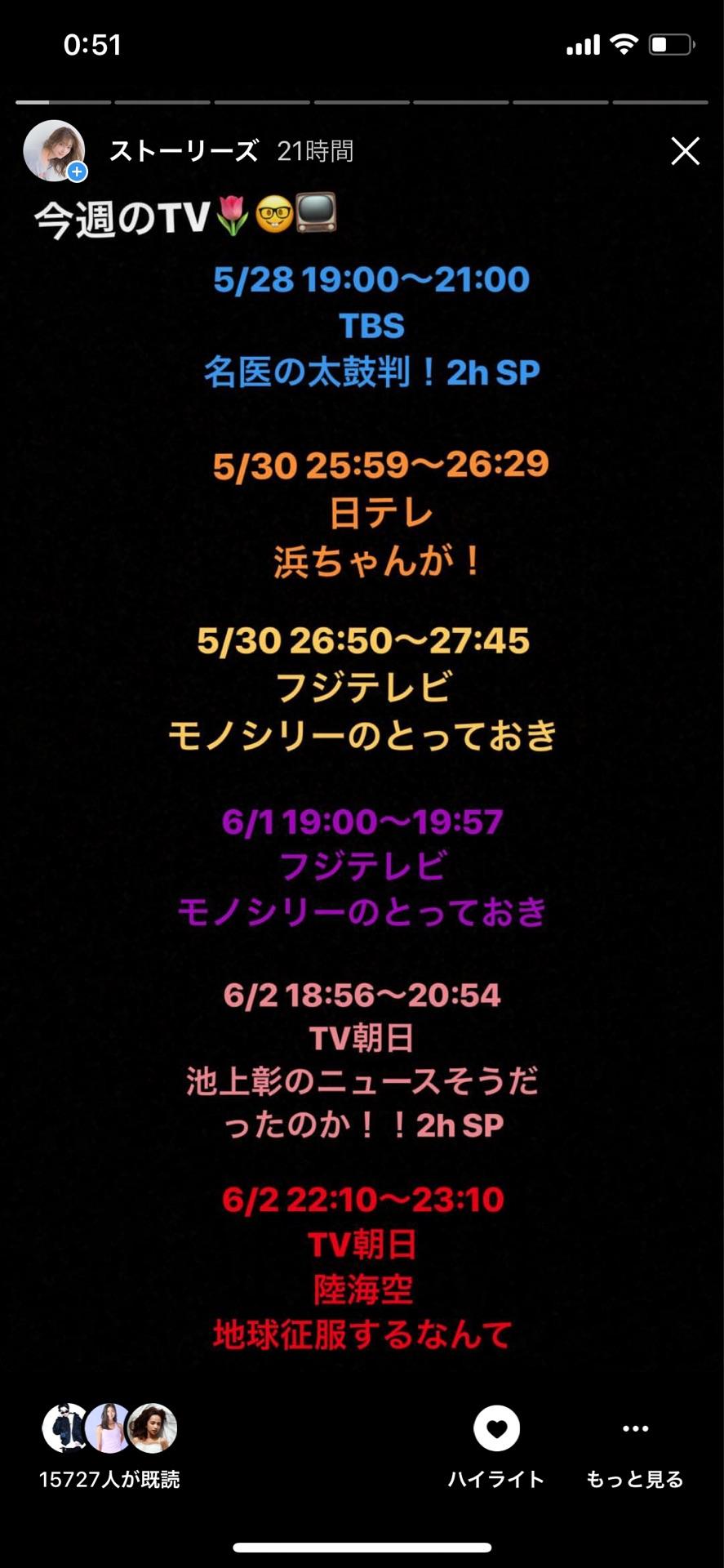
Task: Close the story viewer
Action: point(685,151)
